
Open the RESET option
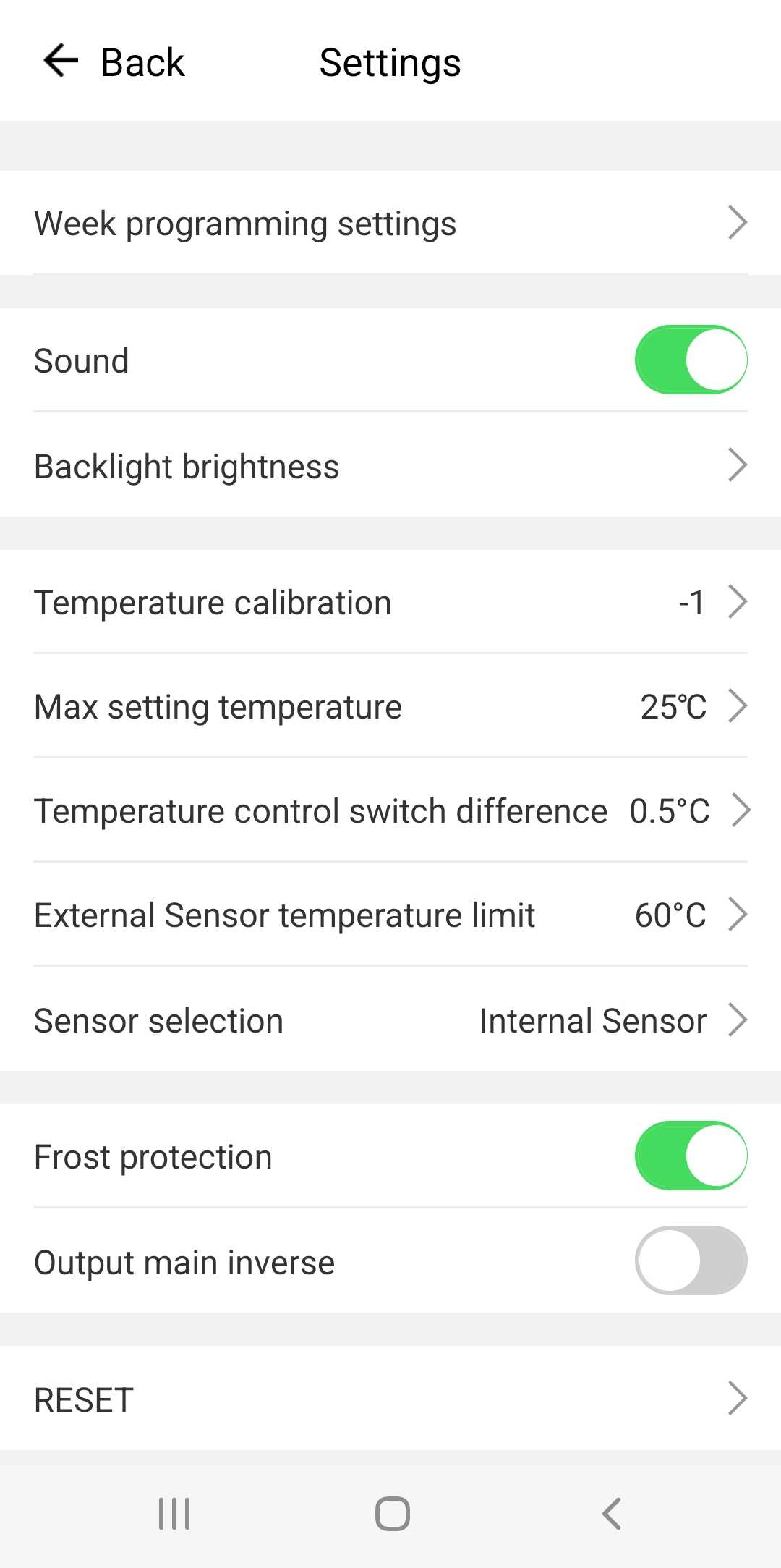pos(390,1399)
